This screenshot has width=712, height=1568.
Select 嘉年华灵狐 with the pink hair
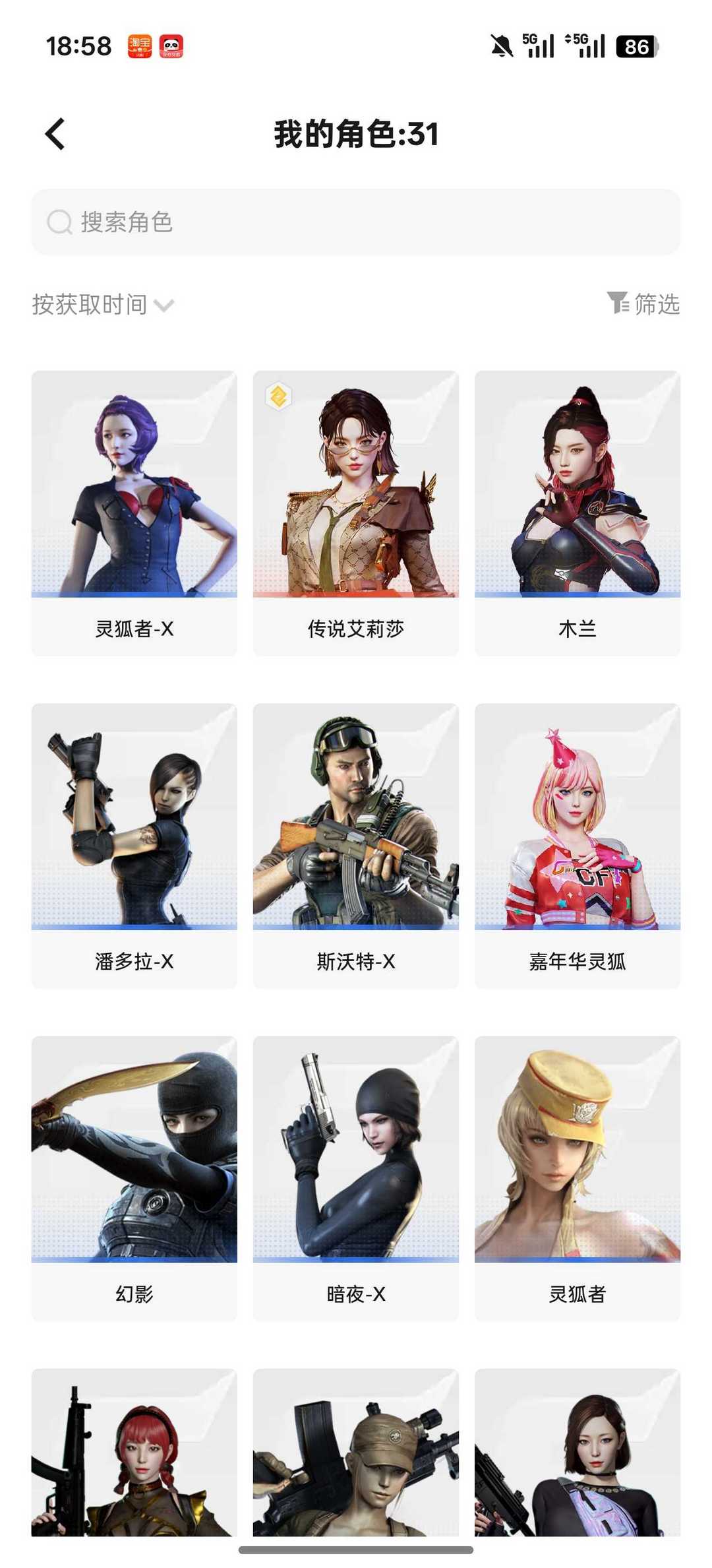578,841
